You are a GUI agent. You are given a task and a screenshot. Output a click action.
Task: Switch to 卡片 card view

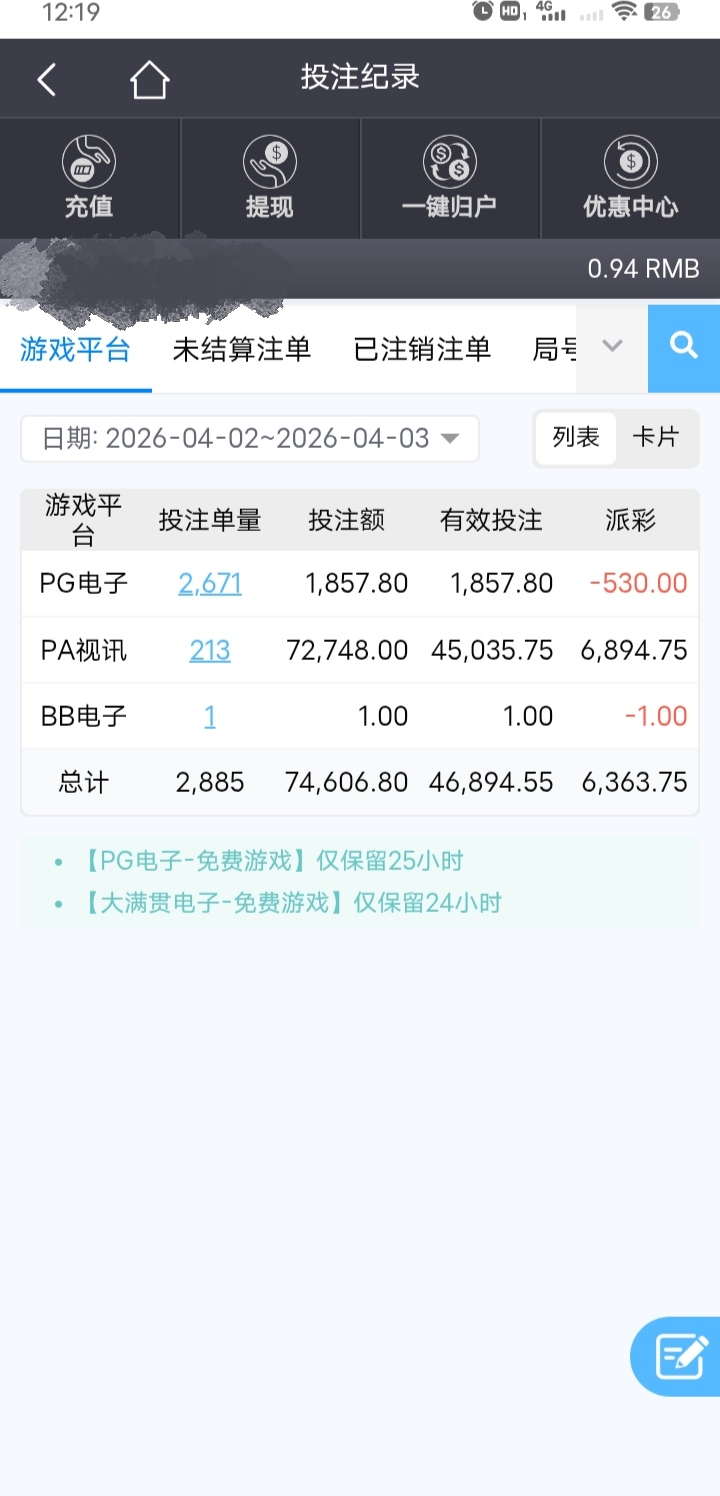(655, 437)
